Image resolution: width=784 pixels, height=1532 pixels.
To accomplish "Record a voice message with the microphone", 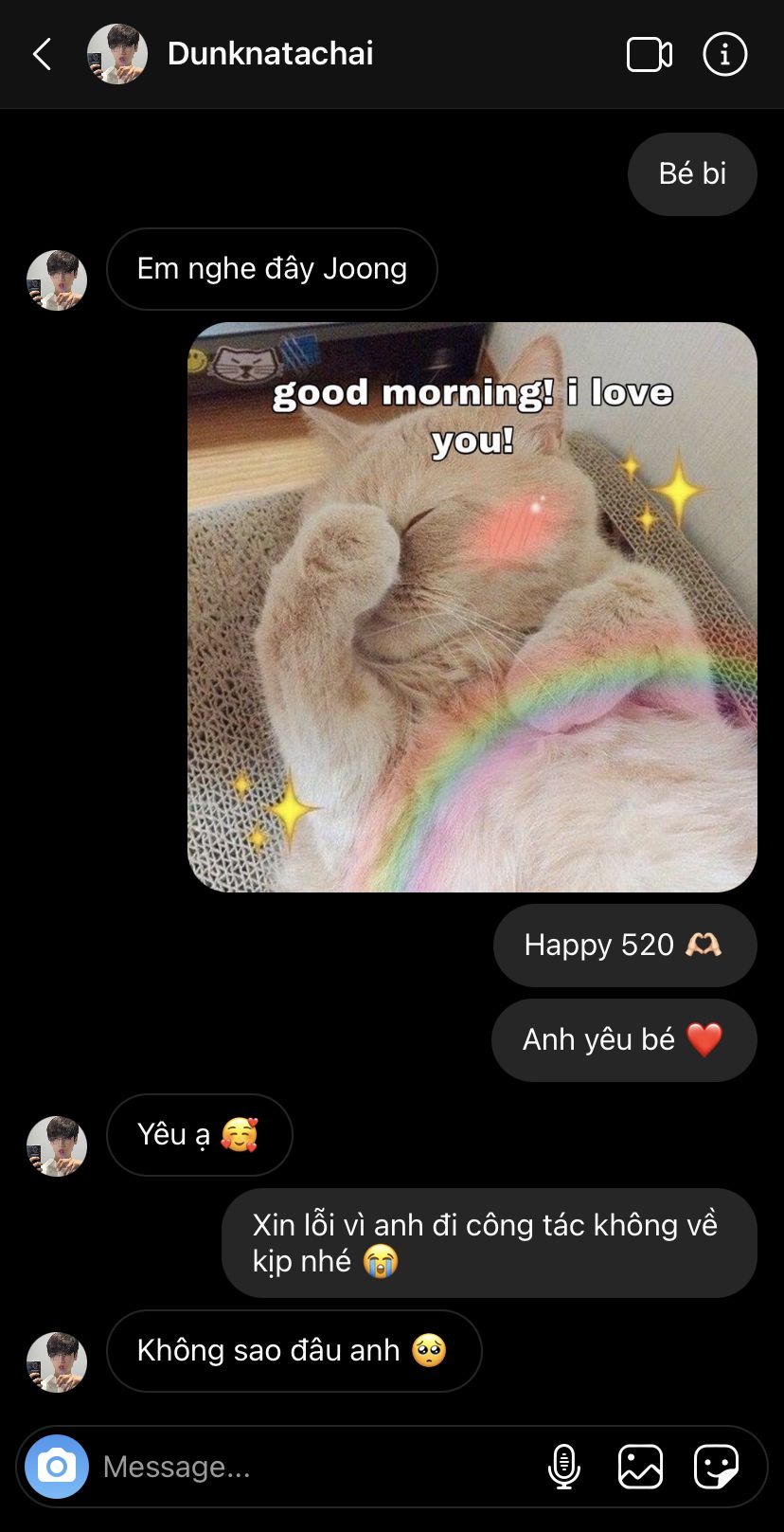I will tap(564, 1467).
